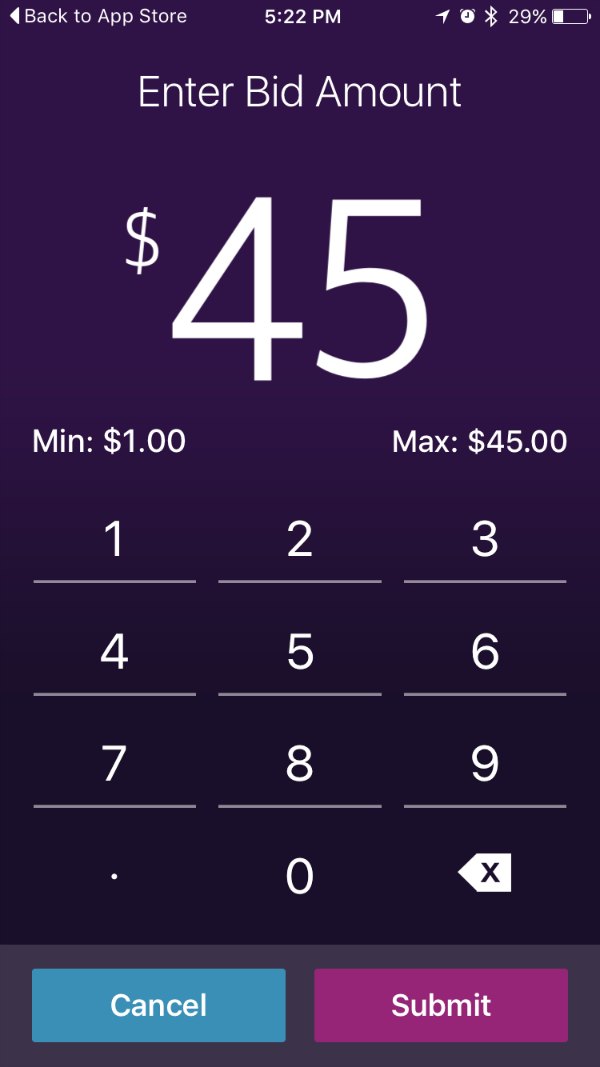Viewport: 600px width, 1067px height.
Task: Add a decimal point to the bid
Action: click(x=114, y=876)
